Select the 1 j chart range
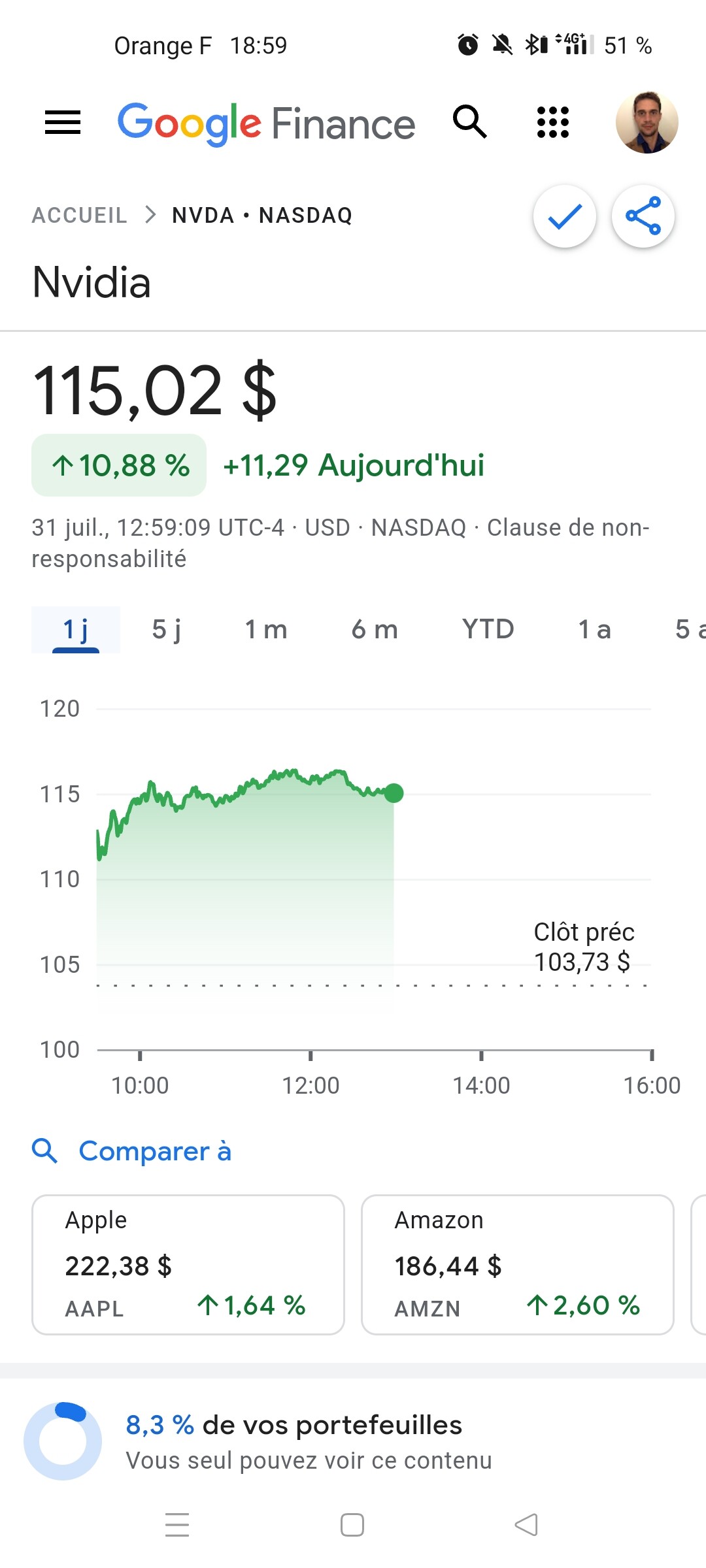The image size is (706, 1568). pos(76,630)
